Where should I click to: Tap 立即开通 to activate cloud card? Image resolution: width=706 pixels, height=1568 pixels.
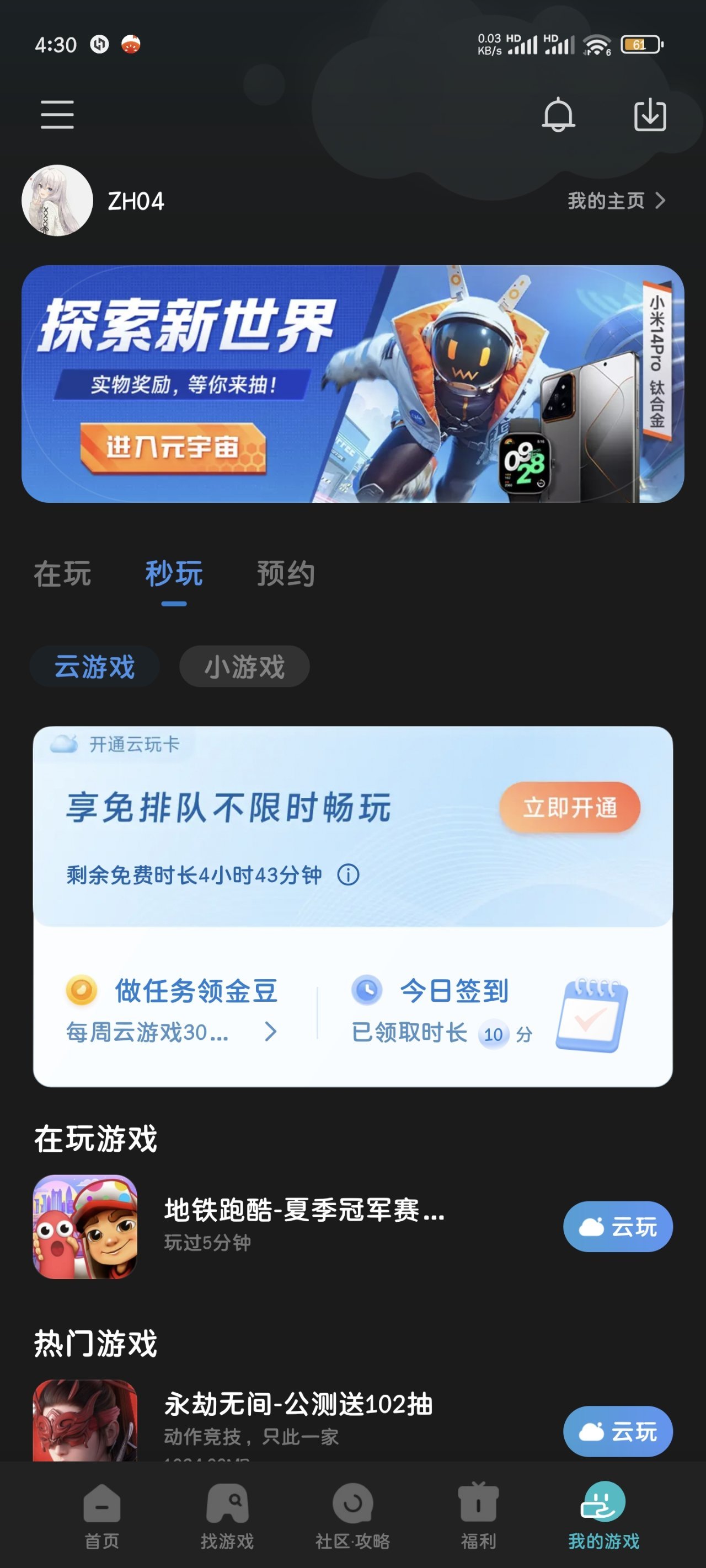570,808
